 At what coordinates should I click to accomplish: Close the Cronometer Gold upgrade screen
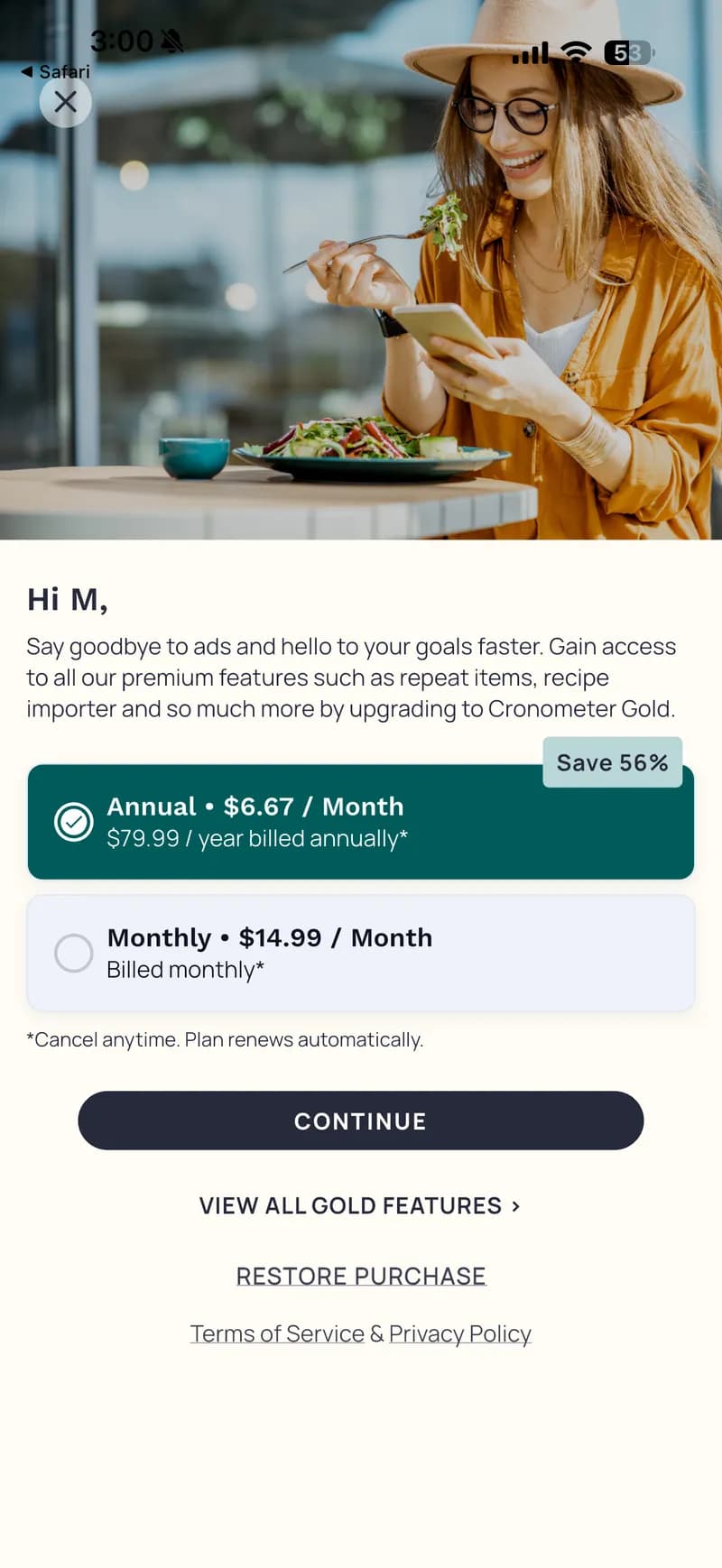[x=65, y=102]
